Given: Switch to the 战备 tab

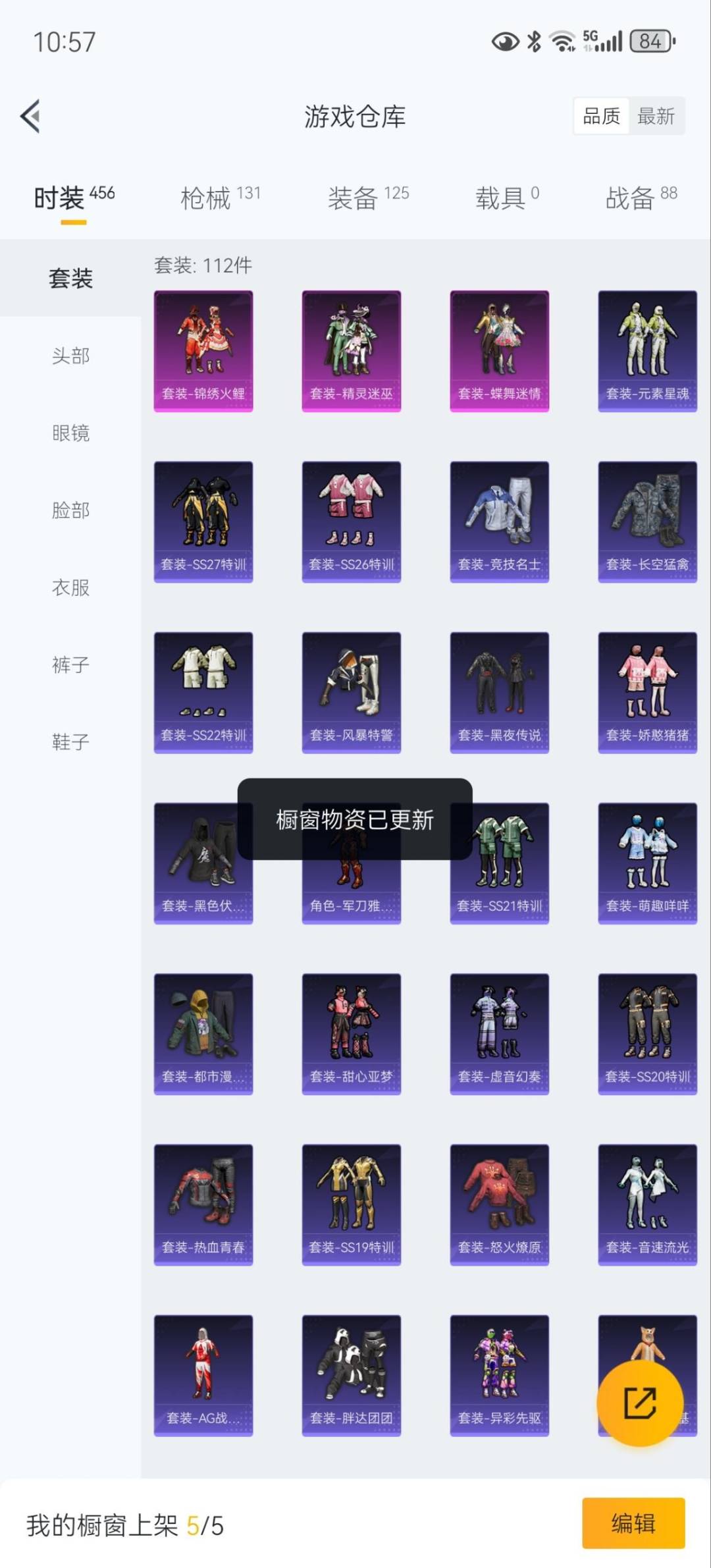Looking at the screenshot, I should click(641, 197).
